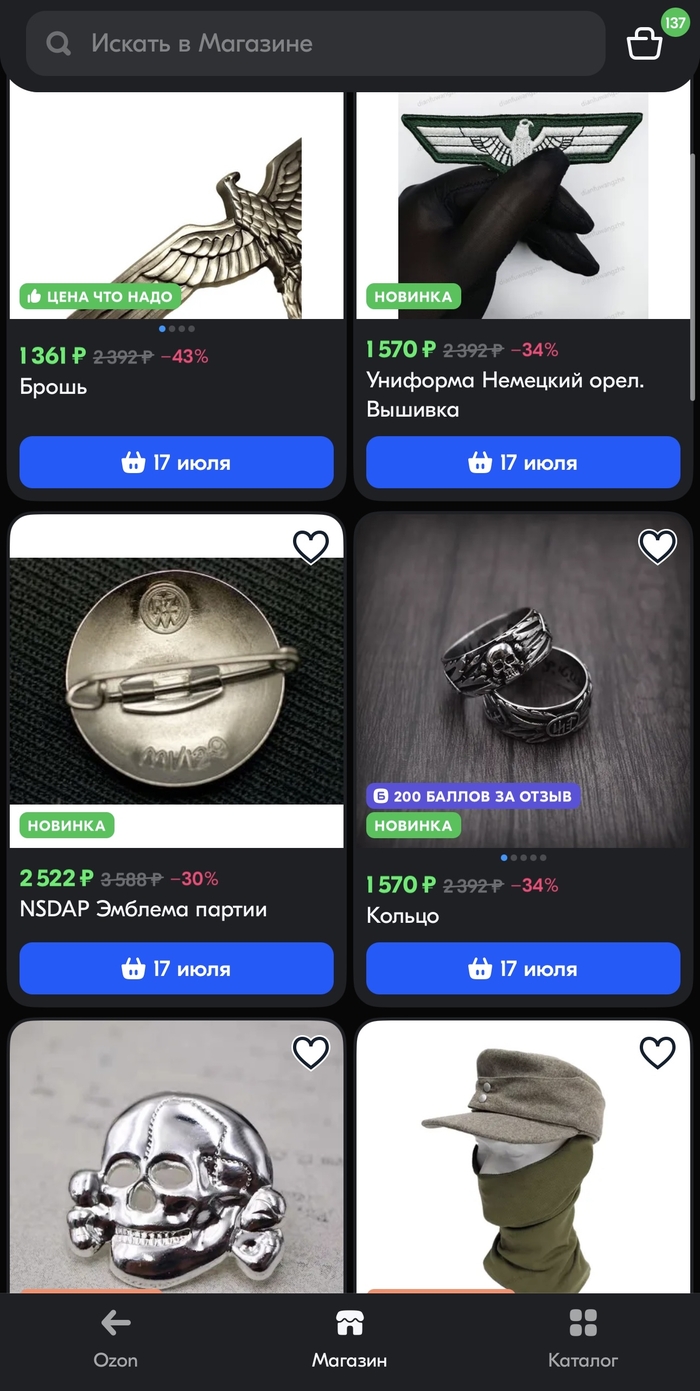Switch to the Каталог tab

tap(583, 1339)
